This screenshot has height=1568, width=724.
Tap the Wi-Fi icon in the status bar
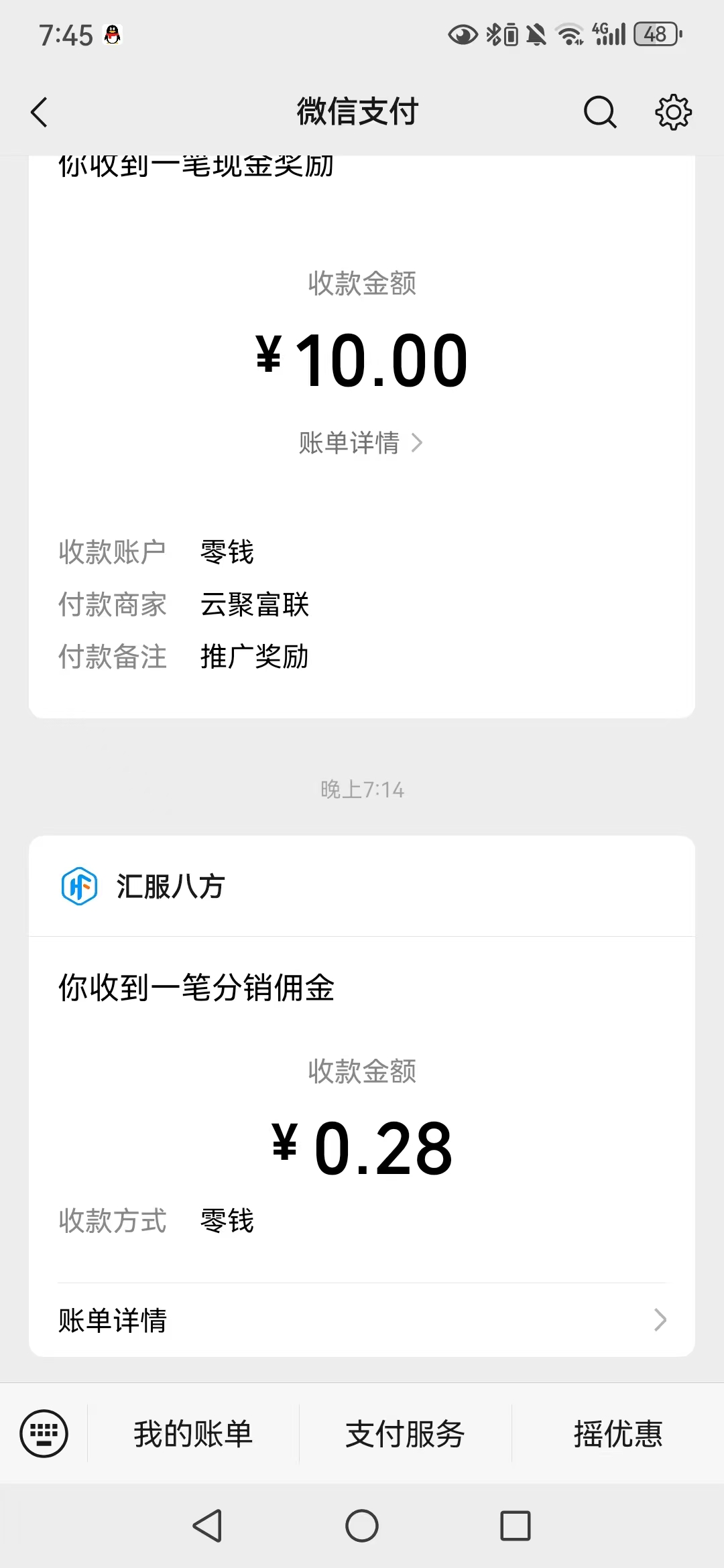coord(569,34)
